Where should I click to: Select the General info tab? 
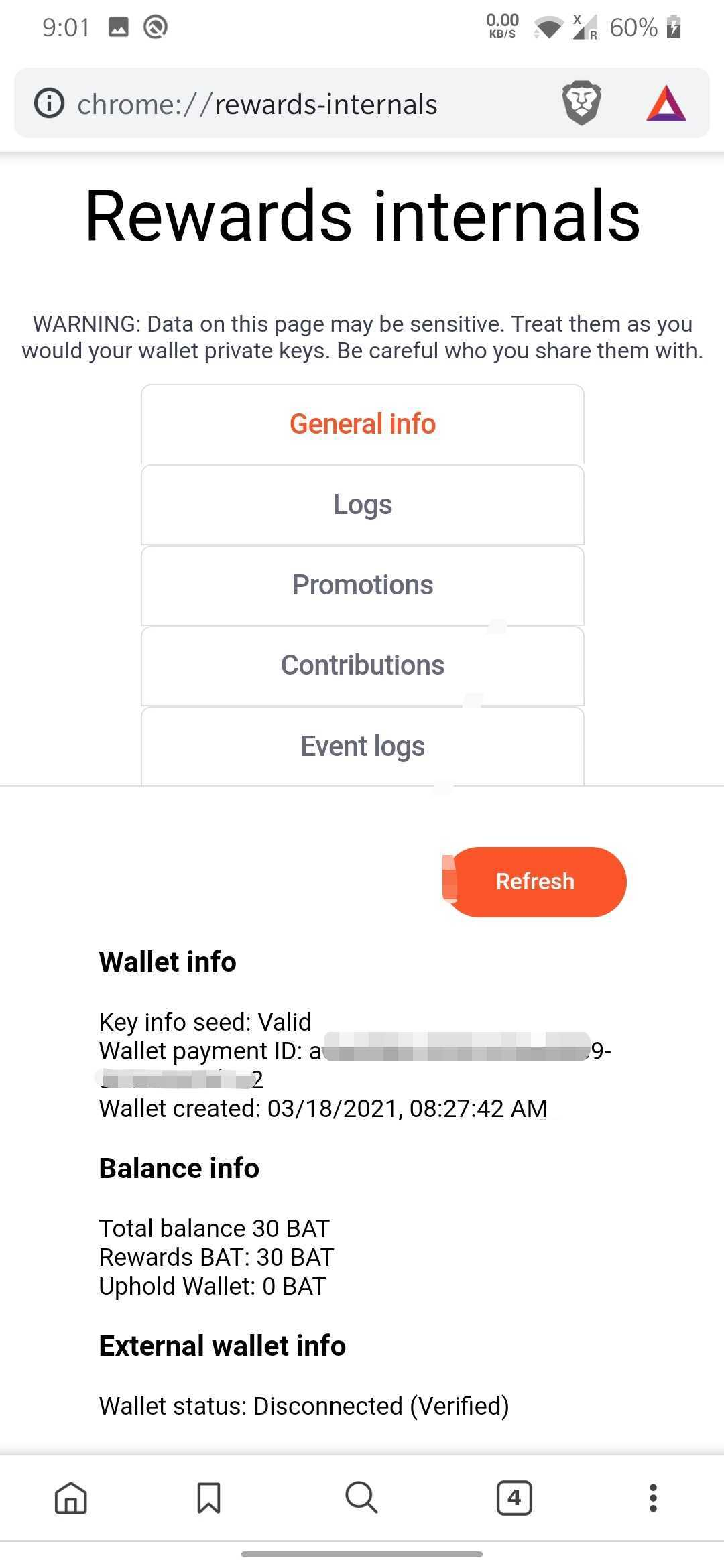point(363,424)
